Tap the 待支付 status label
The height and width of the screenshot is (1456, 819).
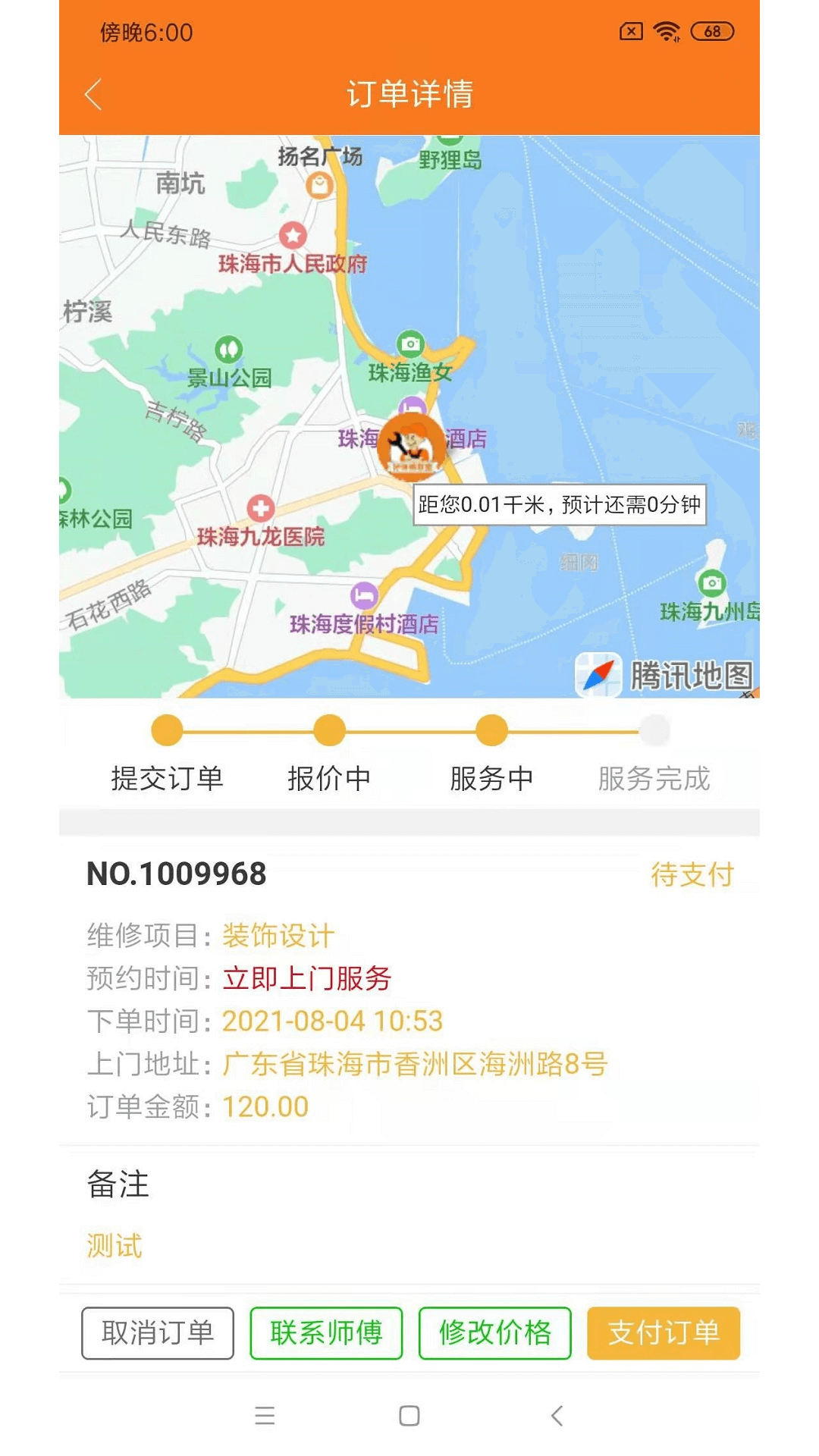pos(691,874)
